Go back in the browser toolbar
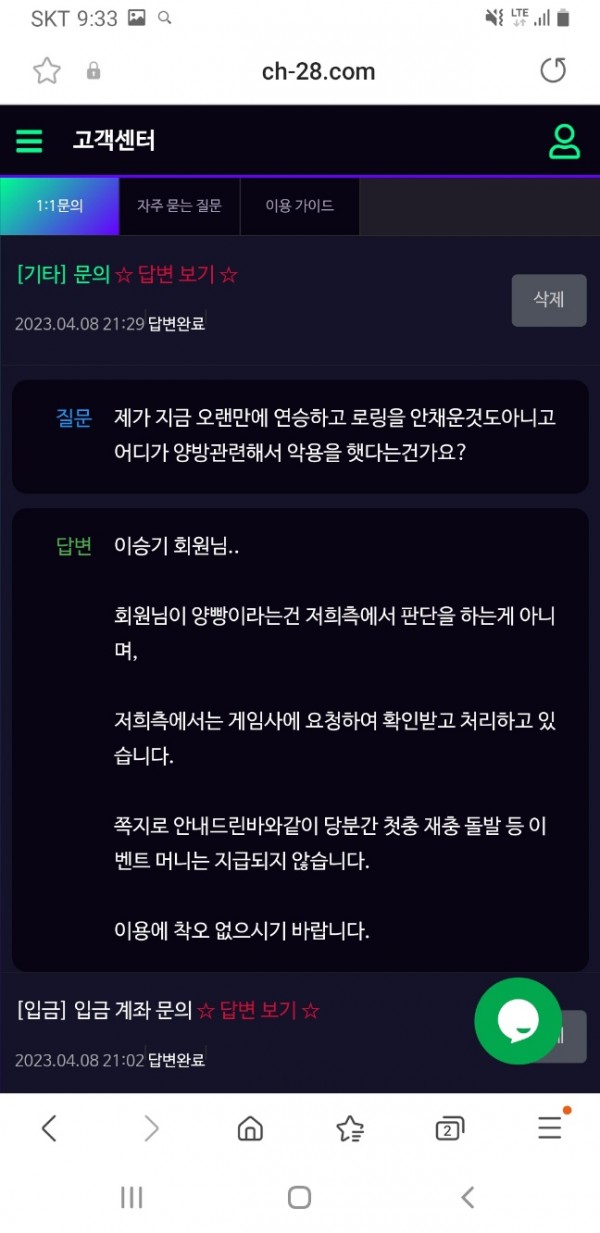 point(49,1129)
